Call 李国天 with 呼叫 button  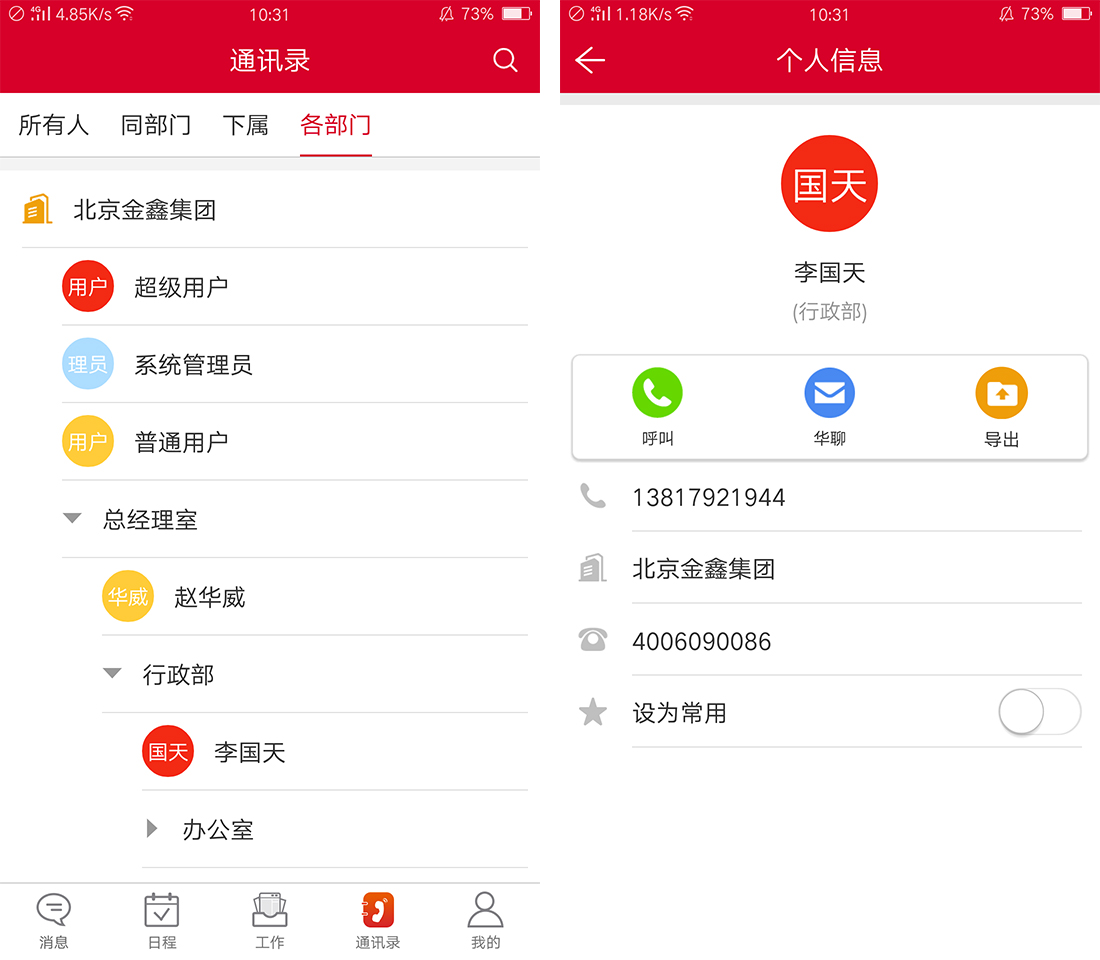[657, 405]
